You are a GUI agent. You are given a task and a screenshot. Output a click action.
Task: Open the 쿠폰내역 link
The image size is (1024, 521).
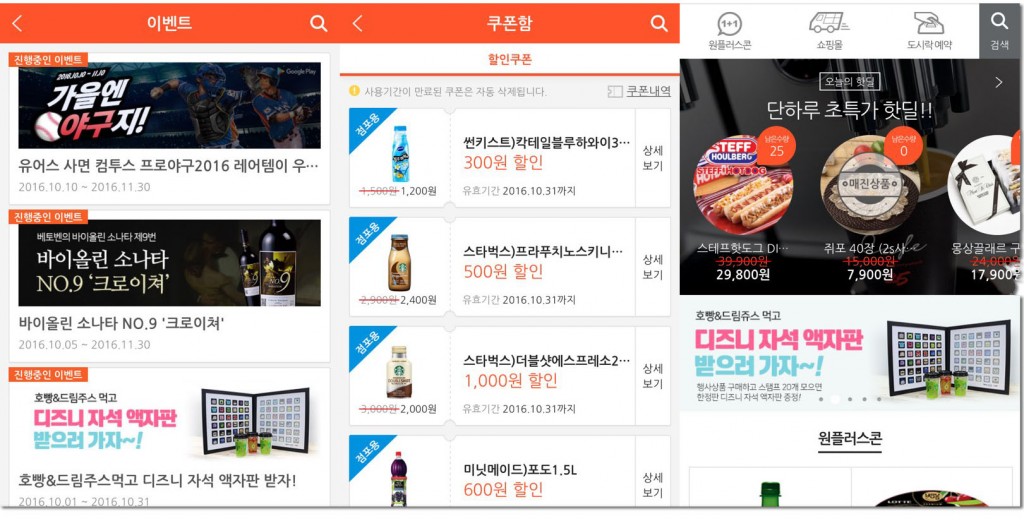tap(640, 91)
